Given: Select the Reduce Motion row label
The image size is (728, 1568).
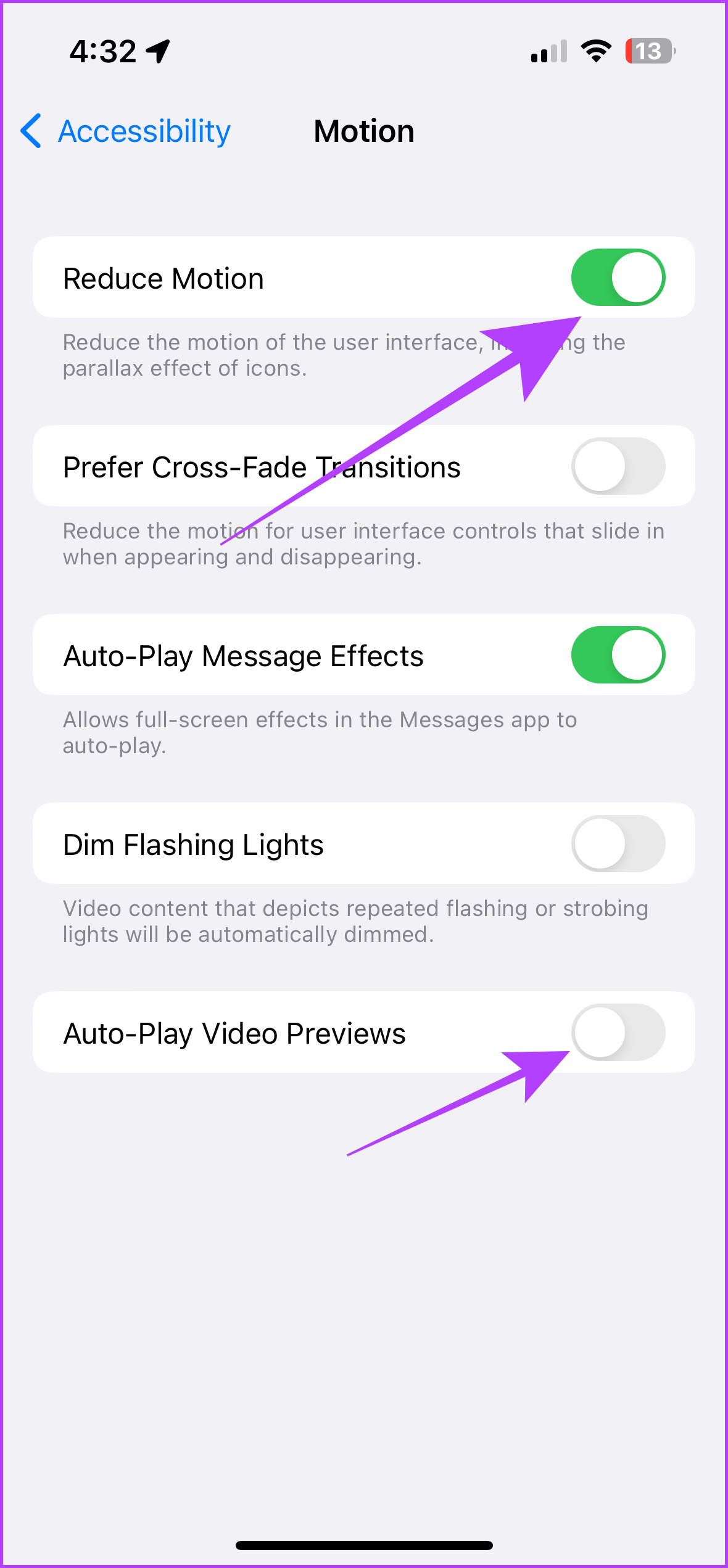Looking at the screenshot, I should [163, 277].
